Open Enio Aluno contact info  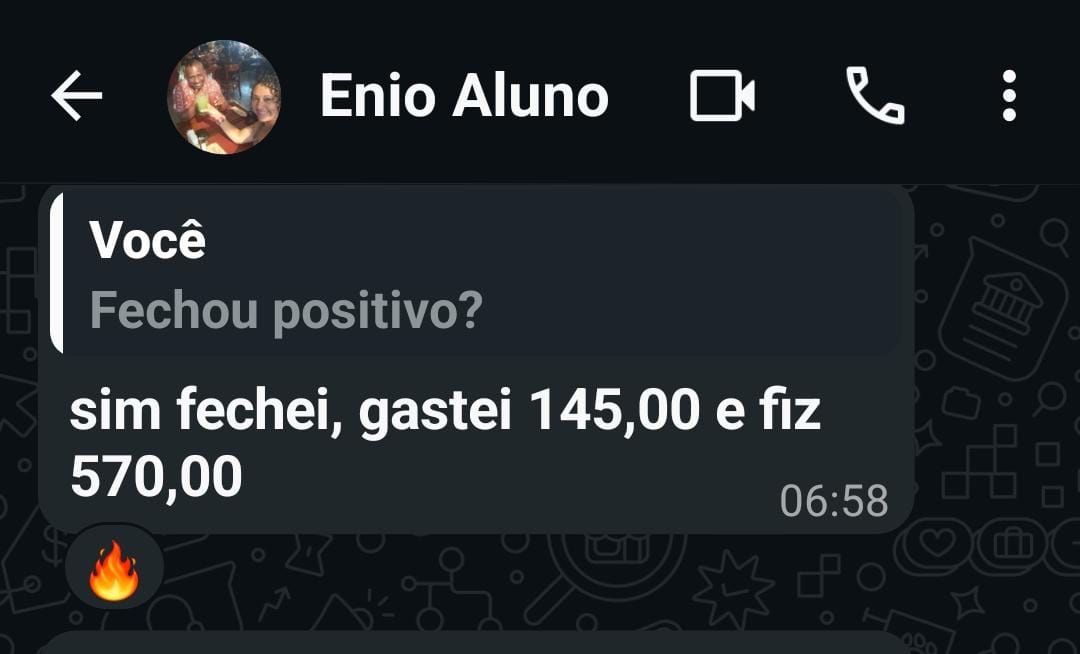464,97
